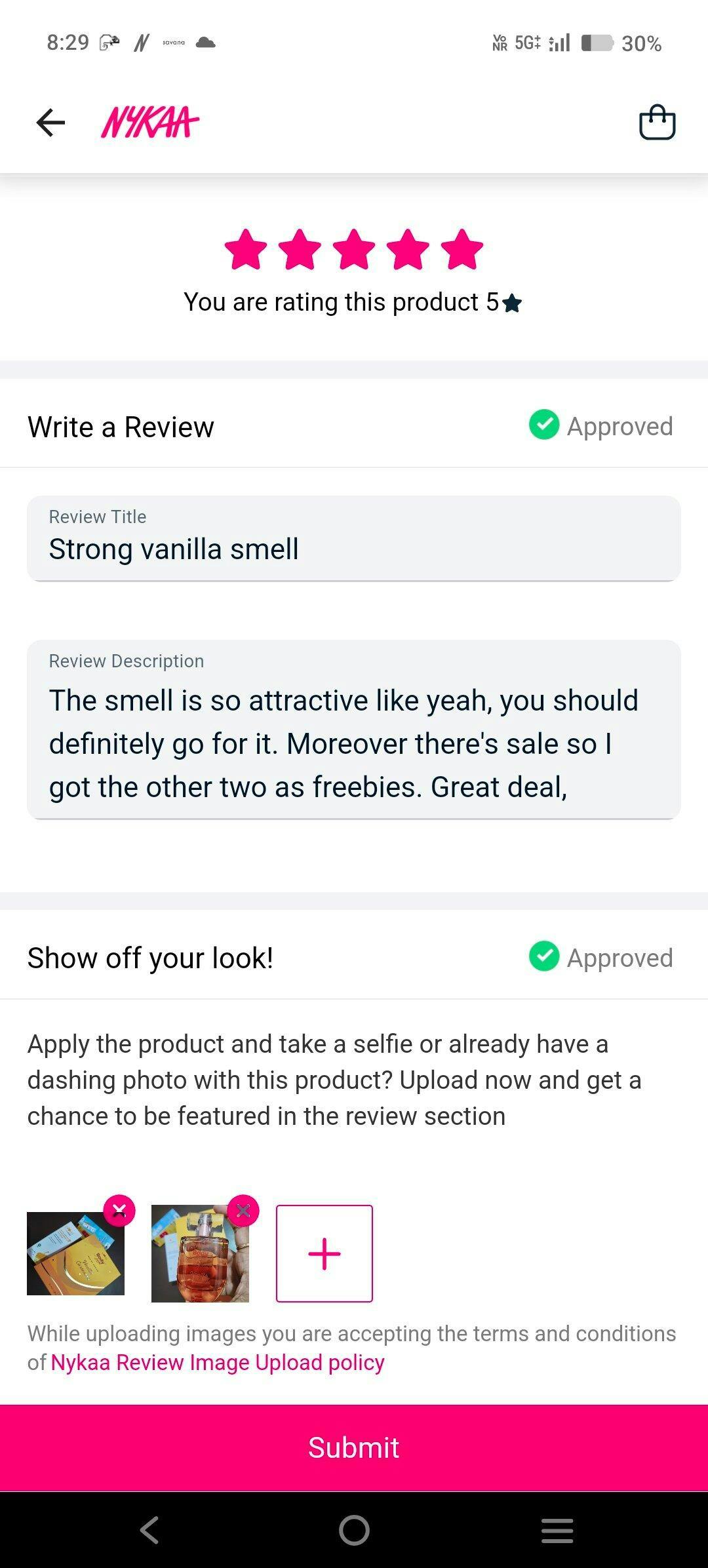
Task: Set the rating to one star
Action: 246,250
